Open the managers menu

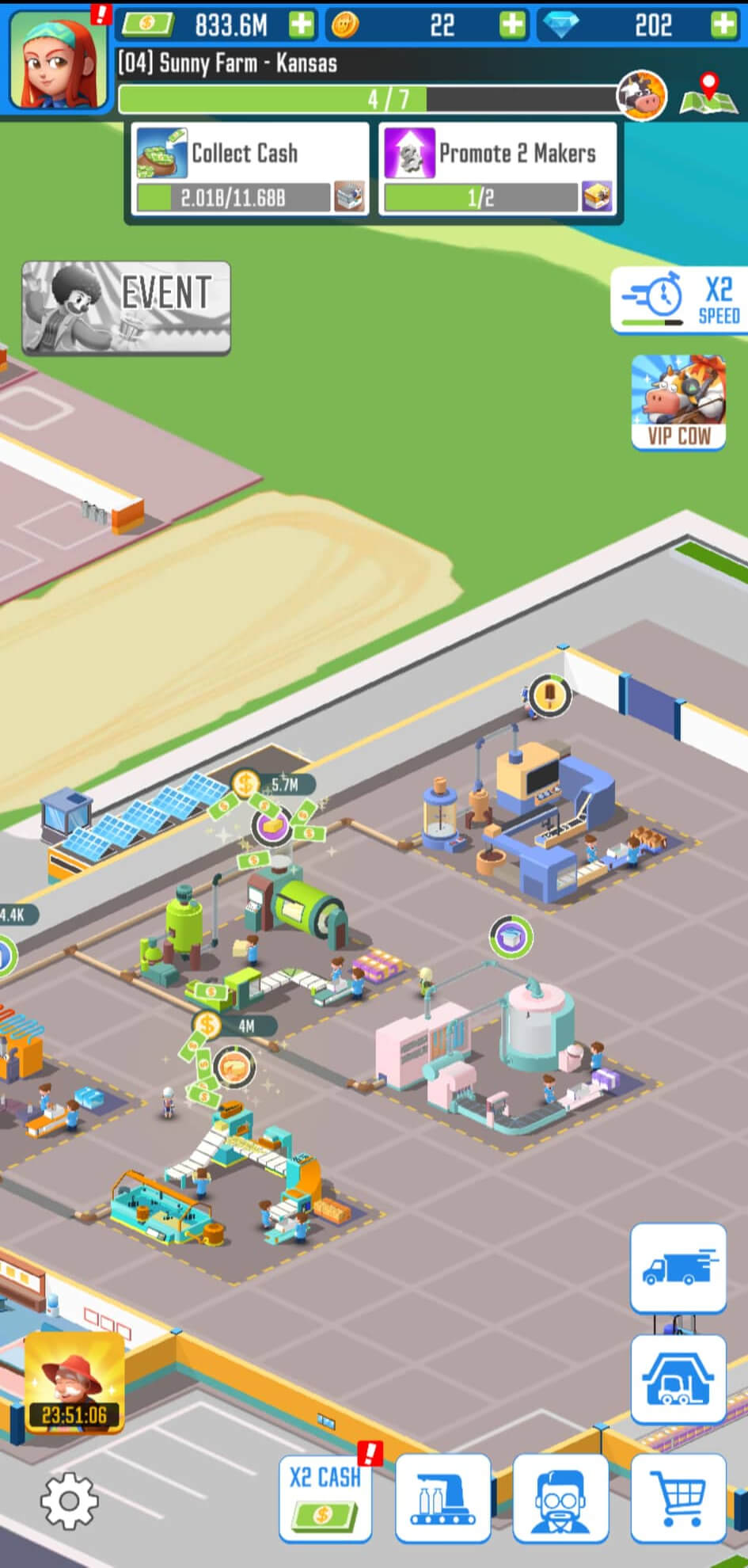pos(560,1498)
